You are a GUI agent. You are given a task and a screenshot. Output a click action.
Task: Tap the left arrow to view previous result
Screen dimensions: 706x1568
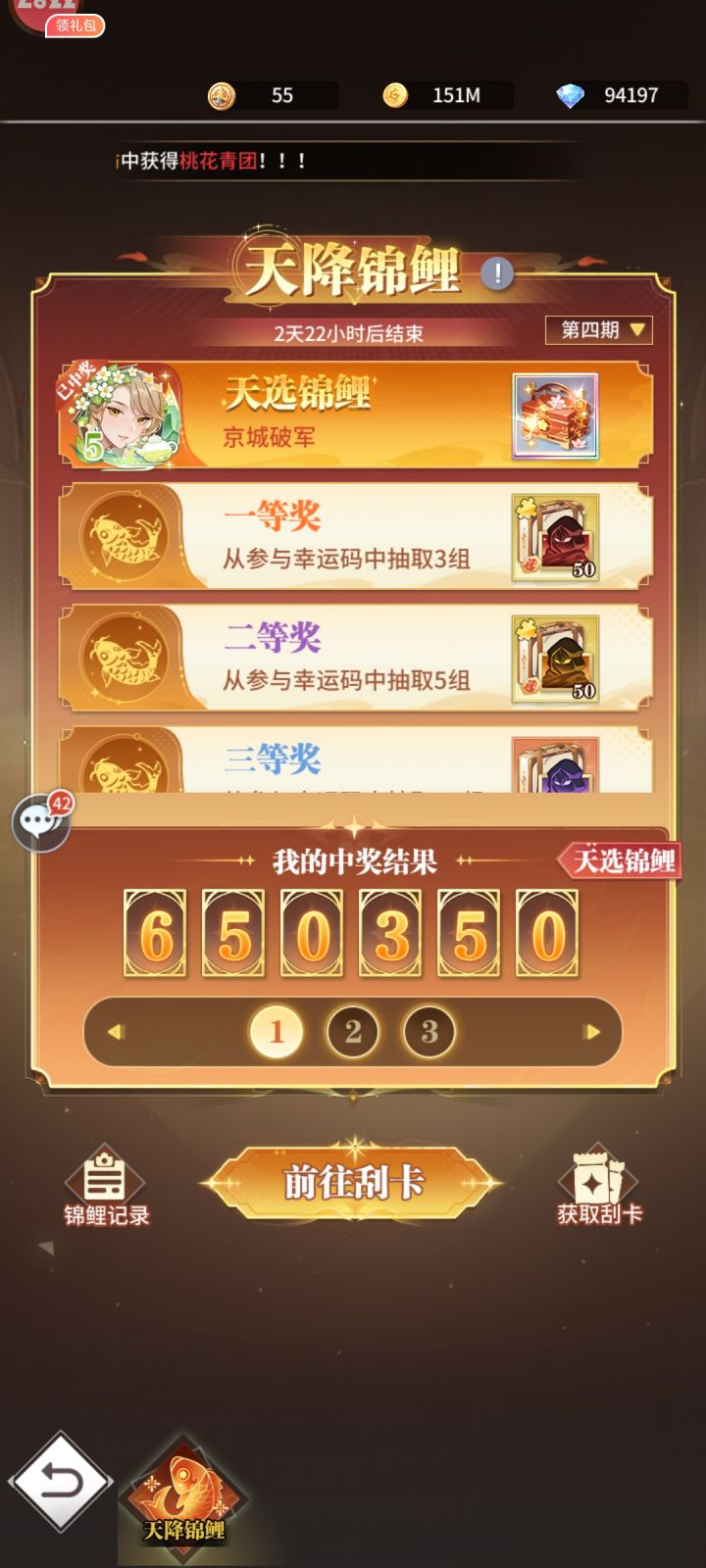click(118, 1032)
